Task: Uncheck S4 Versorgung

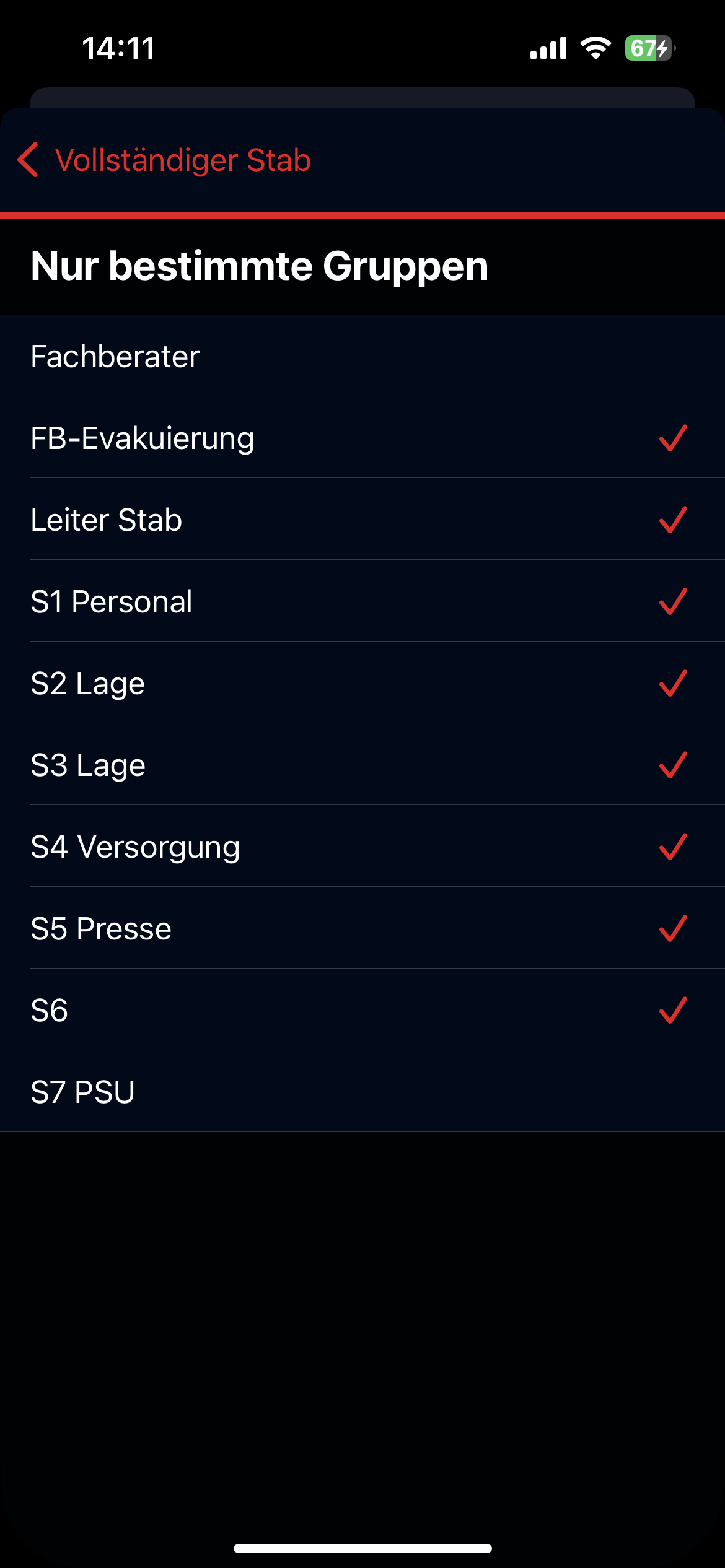Action: (362, 847)
